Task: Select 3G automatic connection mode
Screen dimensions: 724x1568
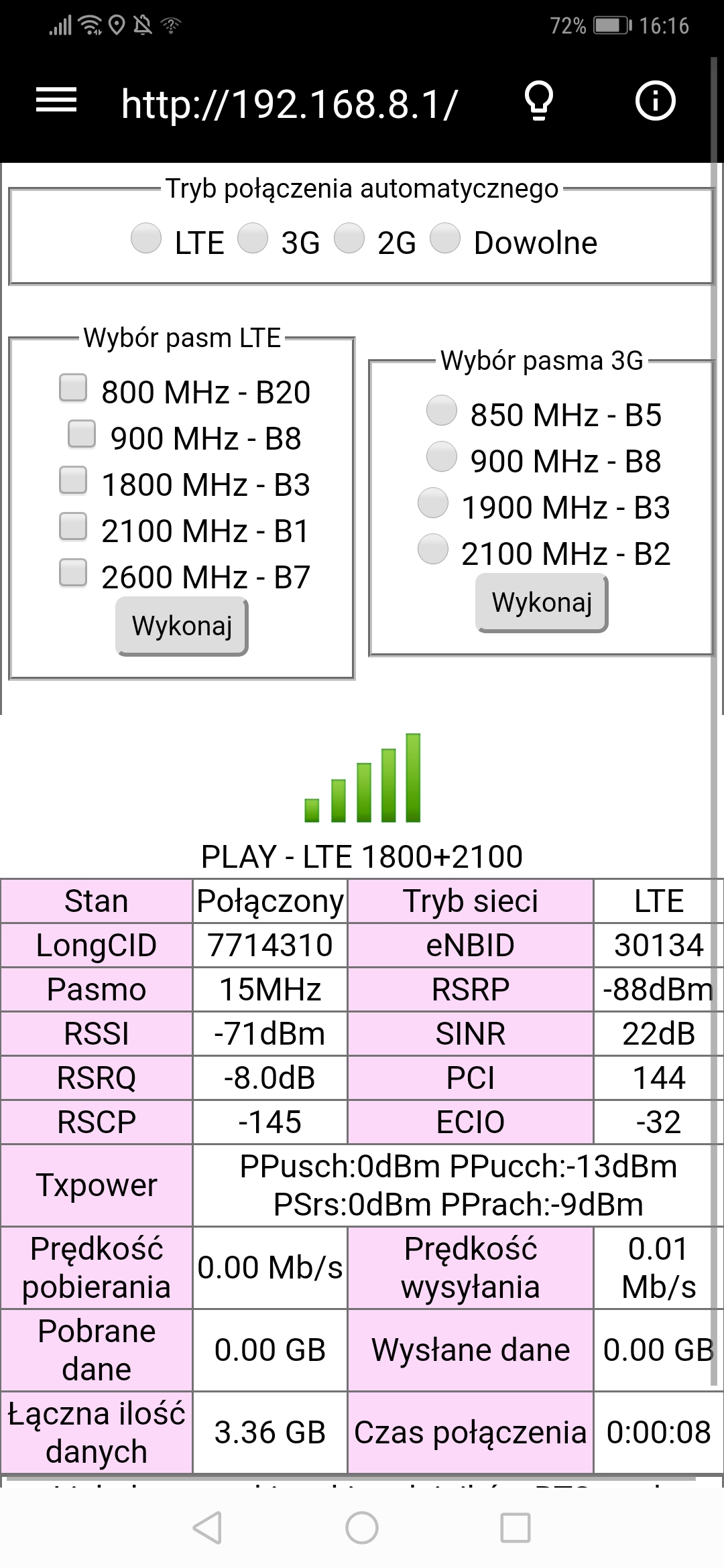Action: [253, 238]
